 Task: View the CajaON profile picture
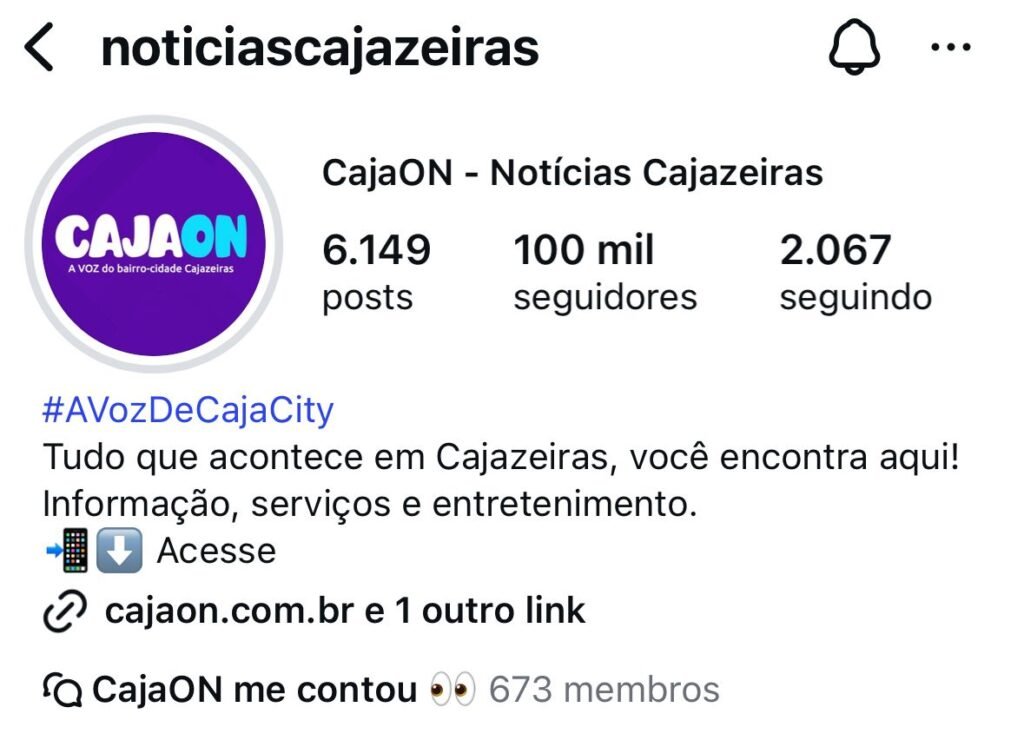tap(154, 244)
